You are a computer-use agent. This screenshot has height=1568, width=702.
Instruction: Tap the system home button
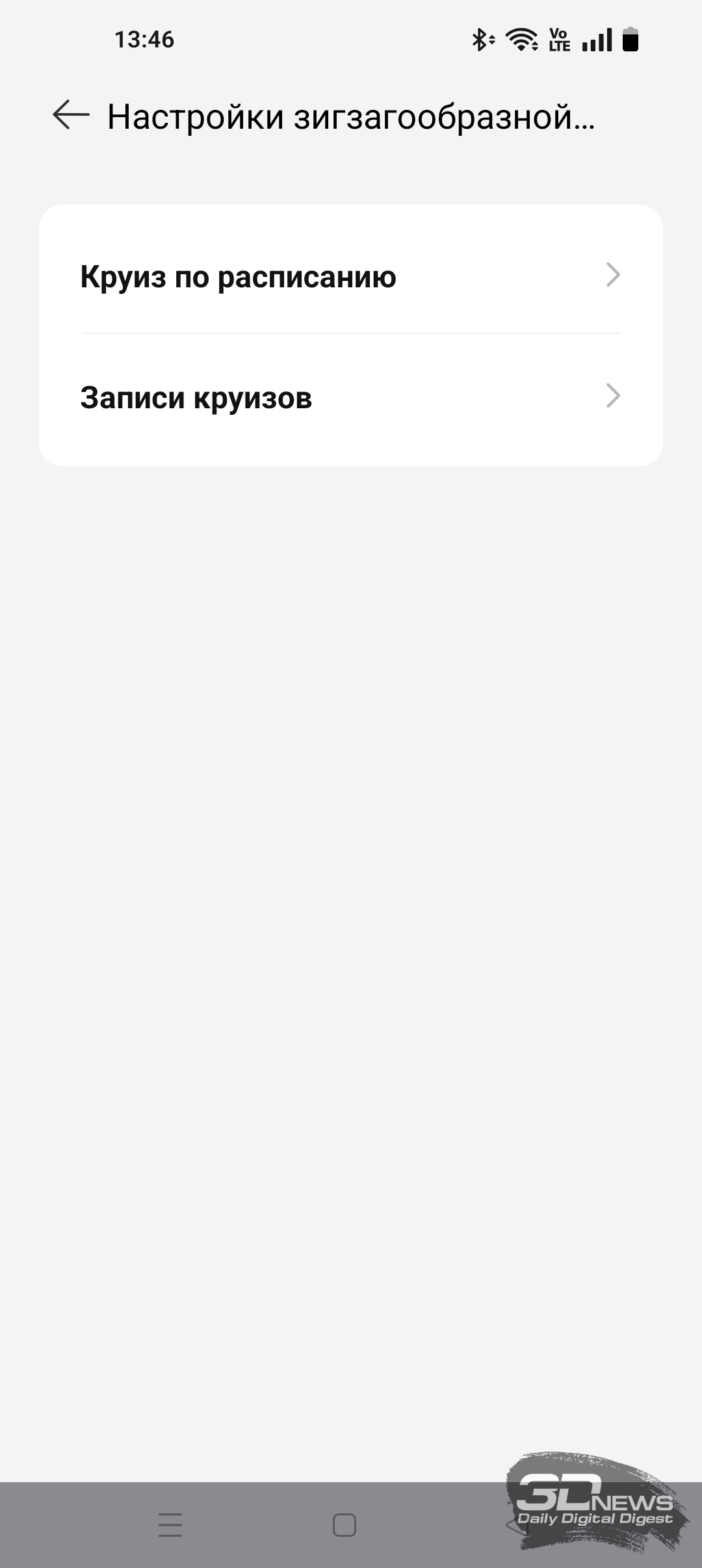344,1524
